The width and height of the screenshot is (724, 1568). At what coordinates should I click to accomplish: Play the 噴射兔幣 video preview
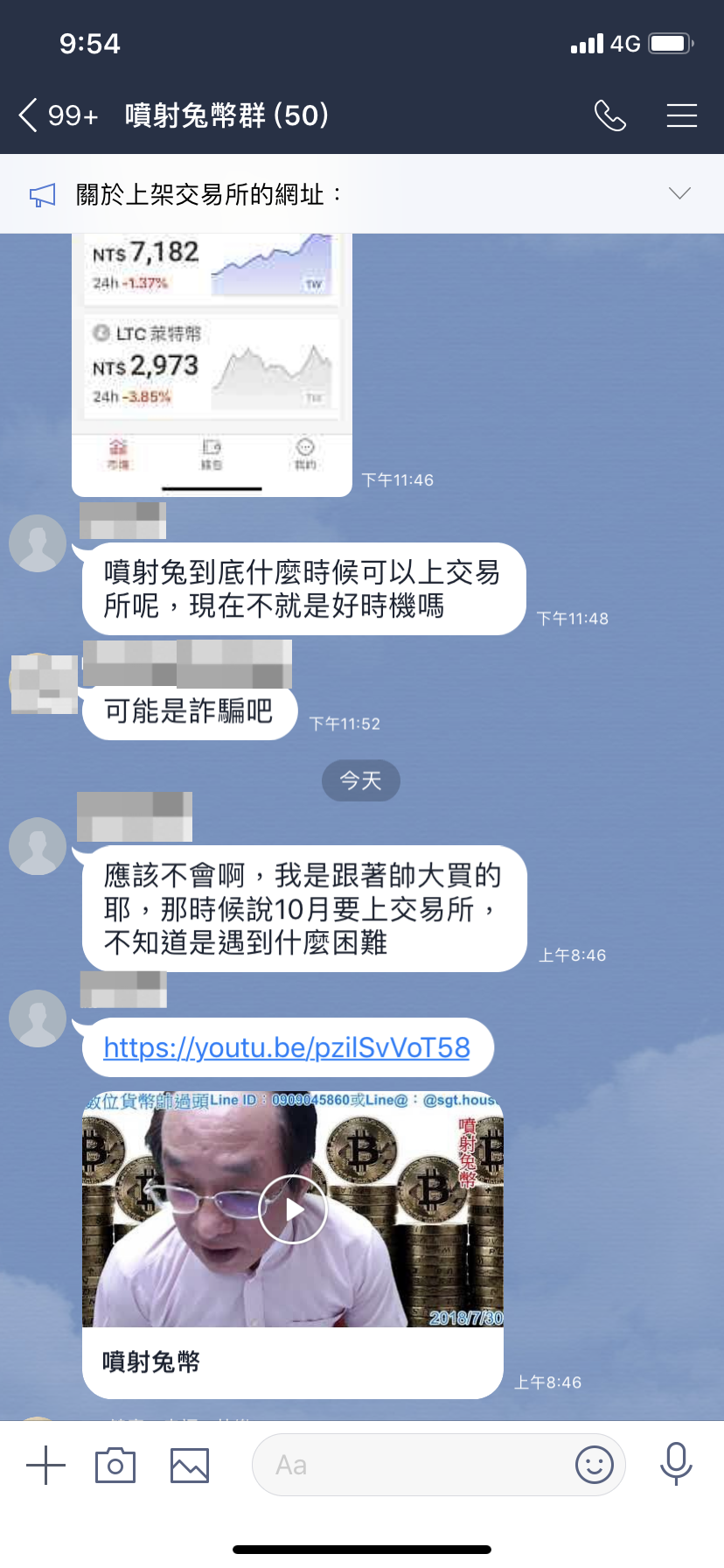pos(293,1209)
